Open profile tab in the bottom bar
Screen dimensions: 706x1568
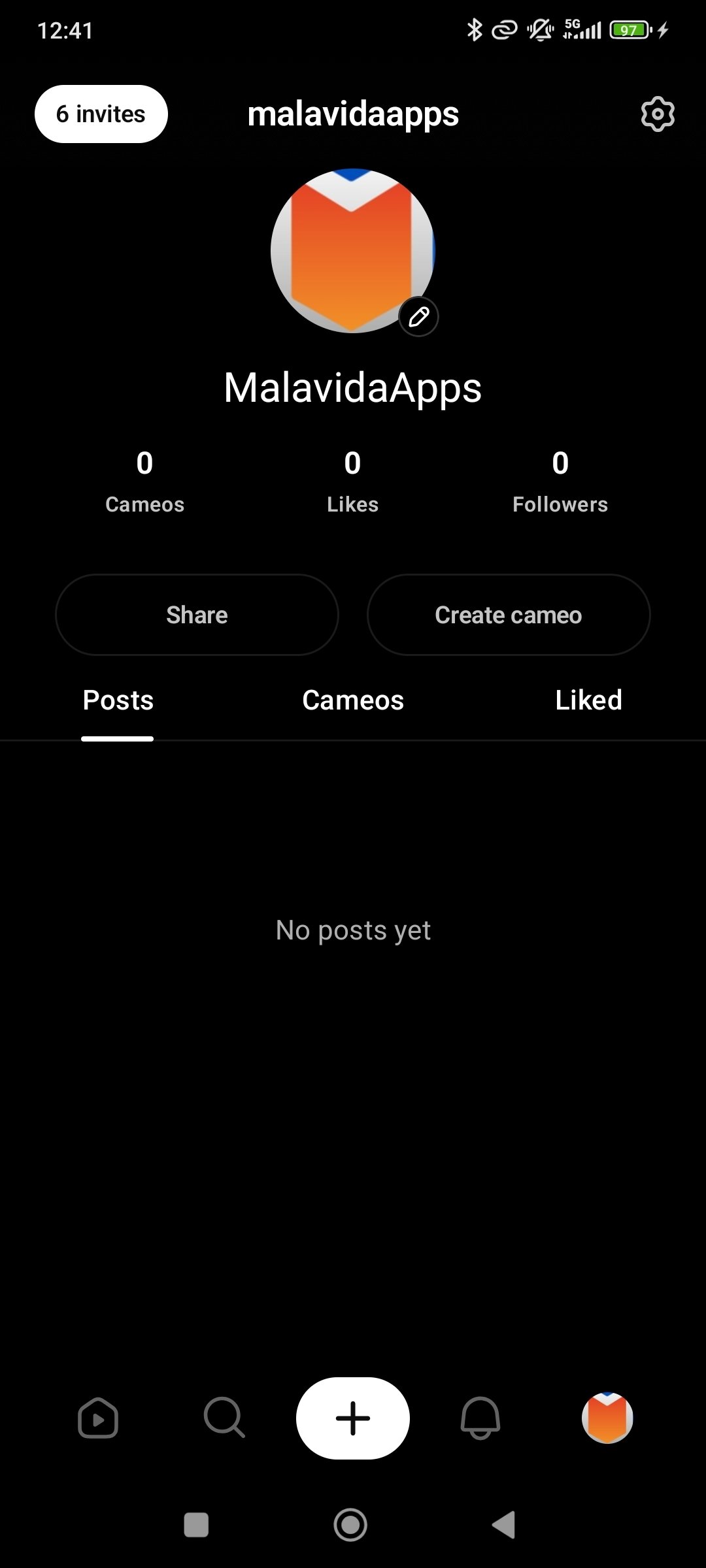click(x=607, y=1418)
